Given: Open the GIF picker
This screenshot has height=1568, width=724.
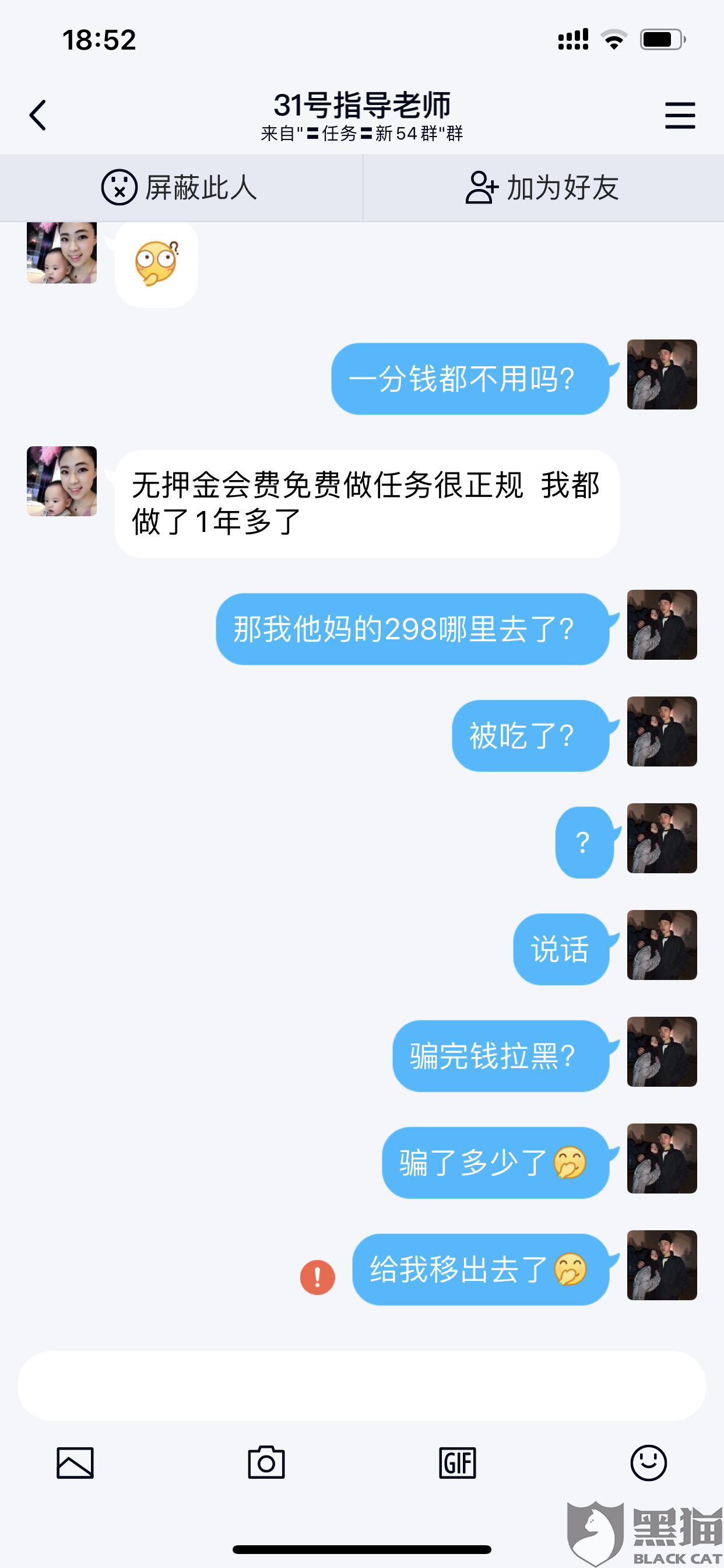Looking at the screenshot, I should click(457, 1462).
